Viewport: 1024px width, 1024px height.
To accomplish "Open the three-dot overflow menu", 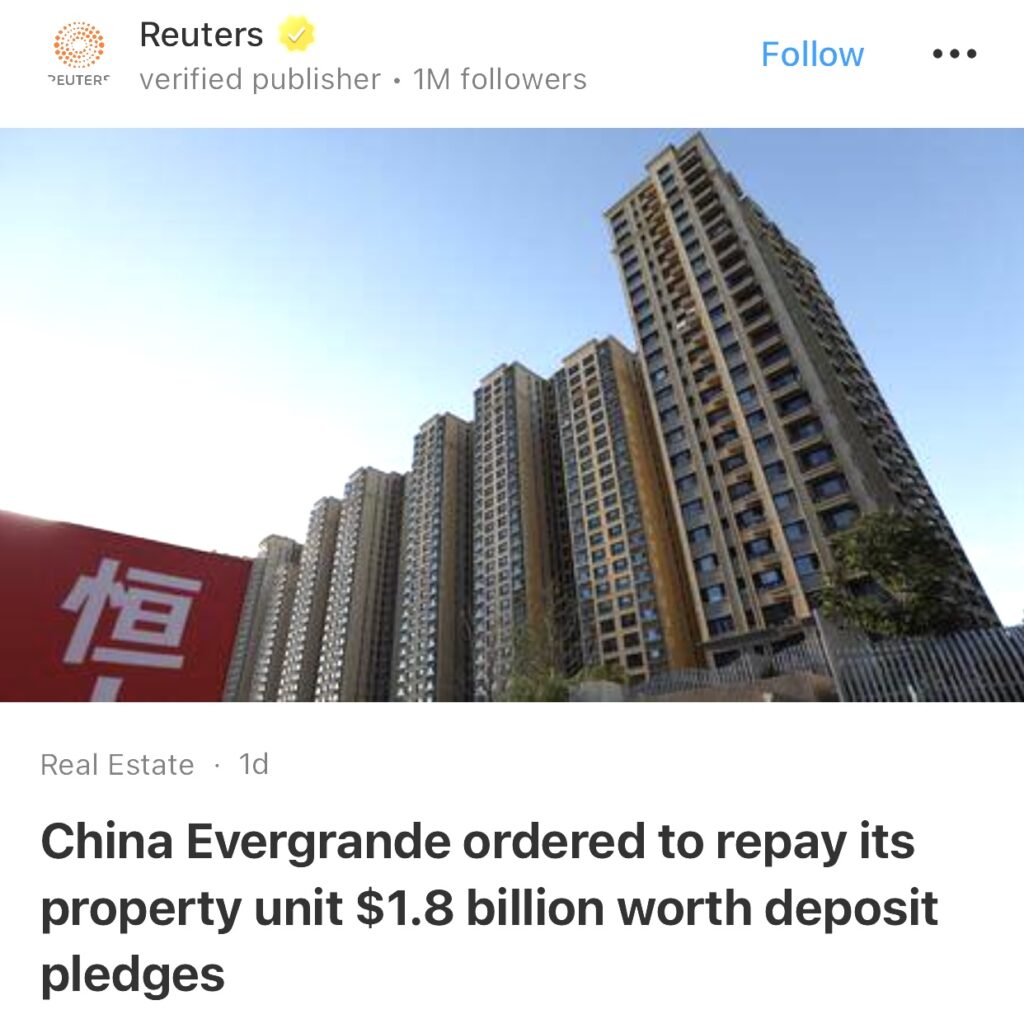I will [x=953, y=54].
